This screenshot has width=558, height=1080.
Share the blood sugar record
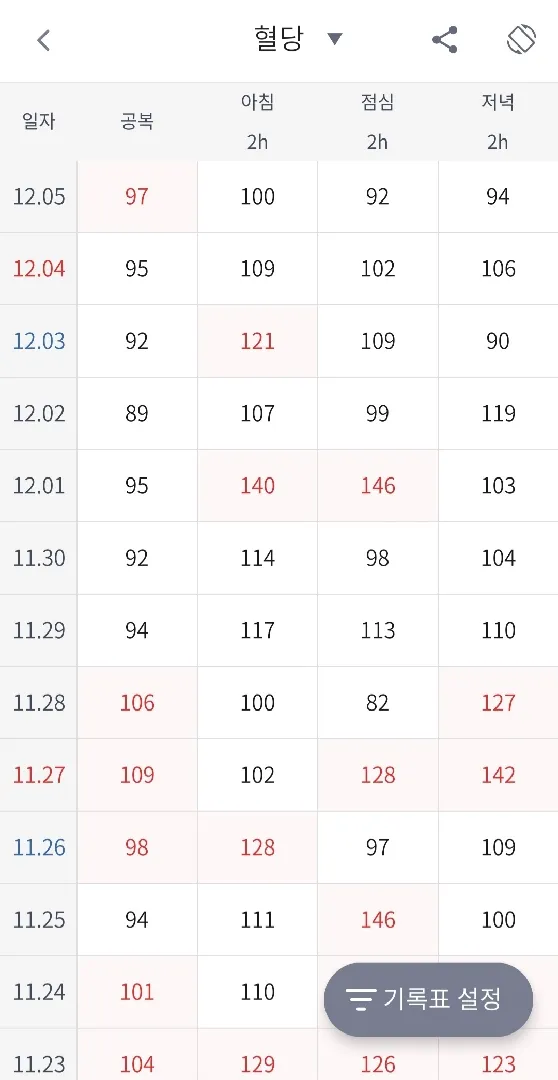coord(445,40)
